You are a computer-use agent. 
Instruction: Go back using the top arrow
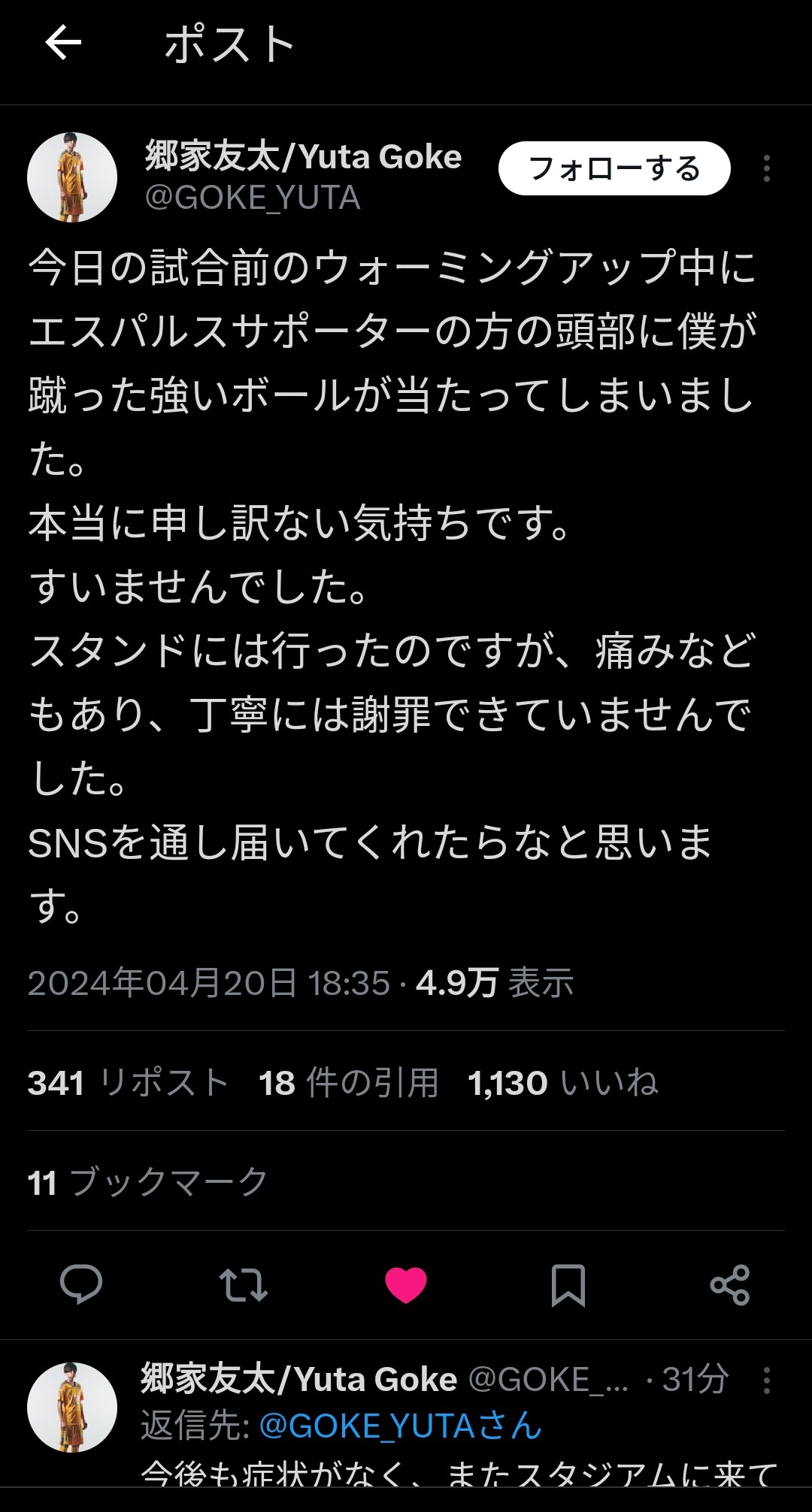[63, 43]
